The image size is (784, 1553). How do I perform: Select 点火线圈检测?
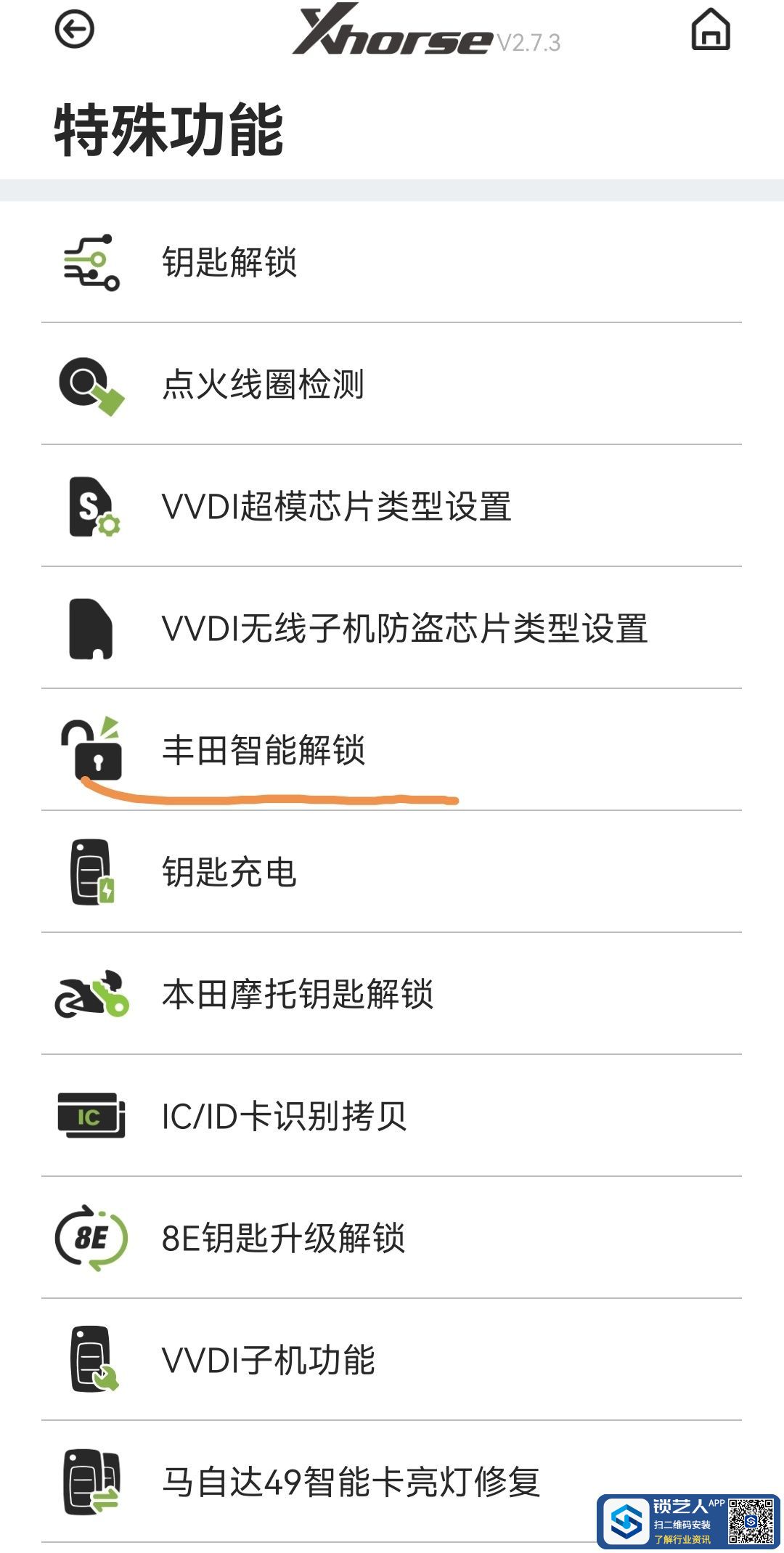point(263,384)
